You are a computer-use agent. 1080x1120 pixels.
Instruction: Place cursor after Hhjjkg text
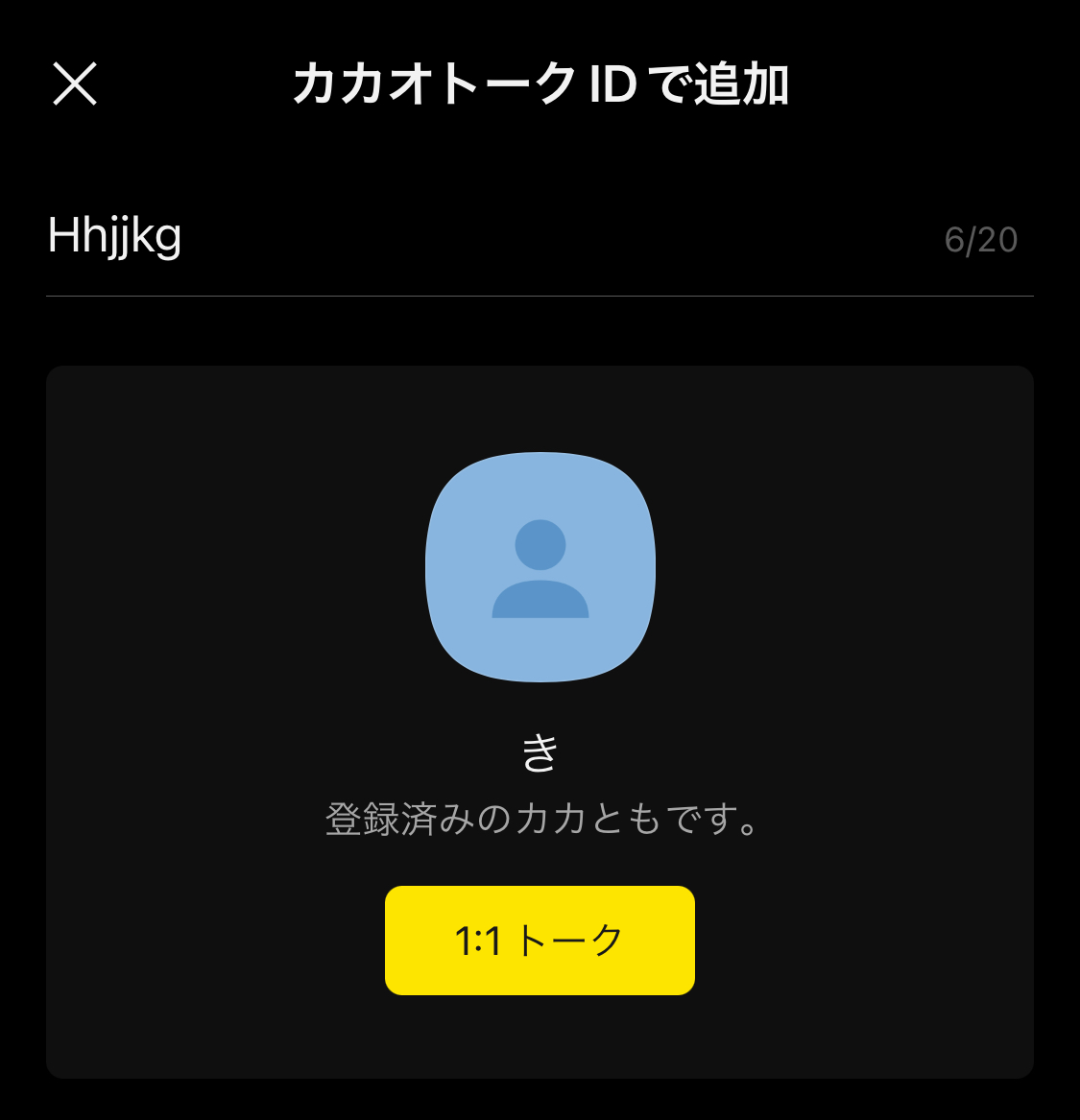point(192,238)
